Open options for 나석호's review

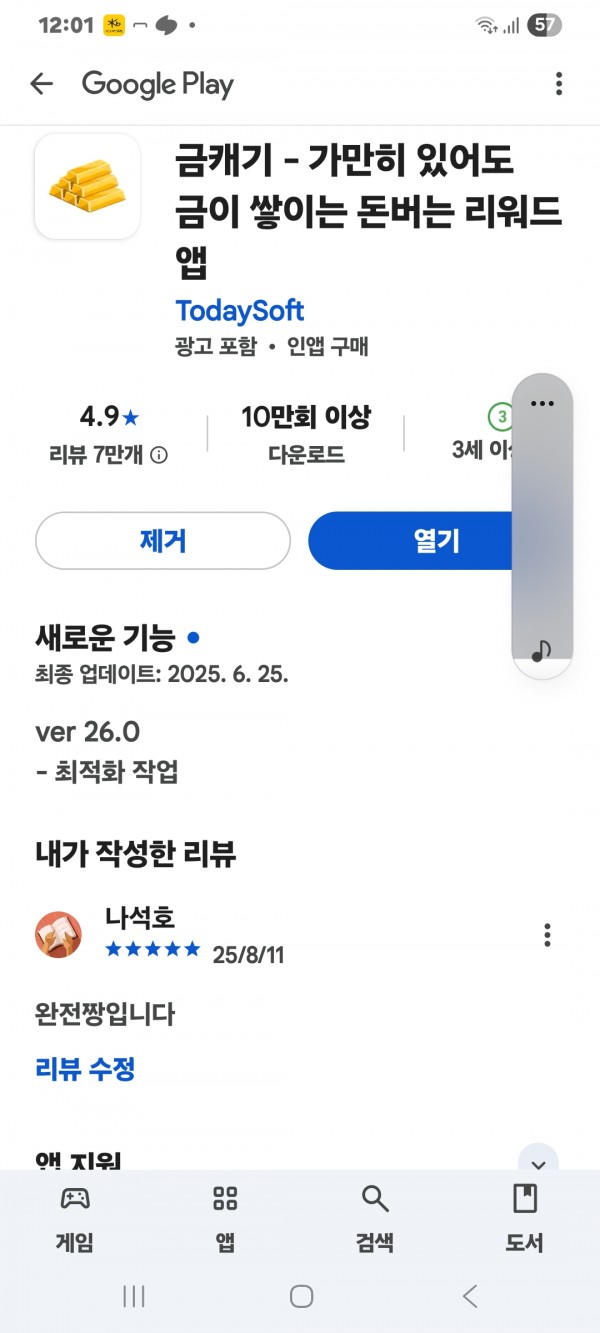tap(547, 935)
